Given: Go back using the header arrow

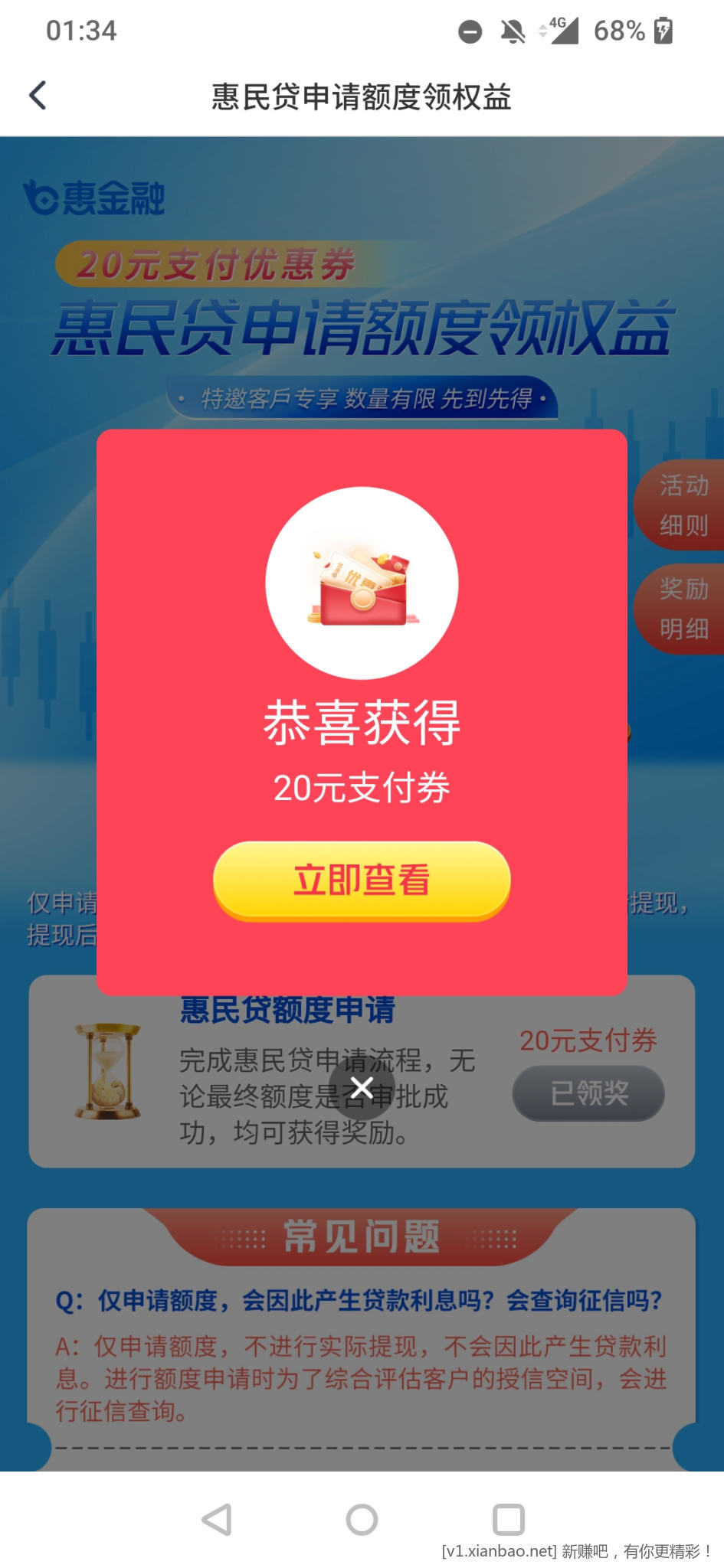Looking at the screenshot, I should 38,96.
